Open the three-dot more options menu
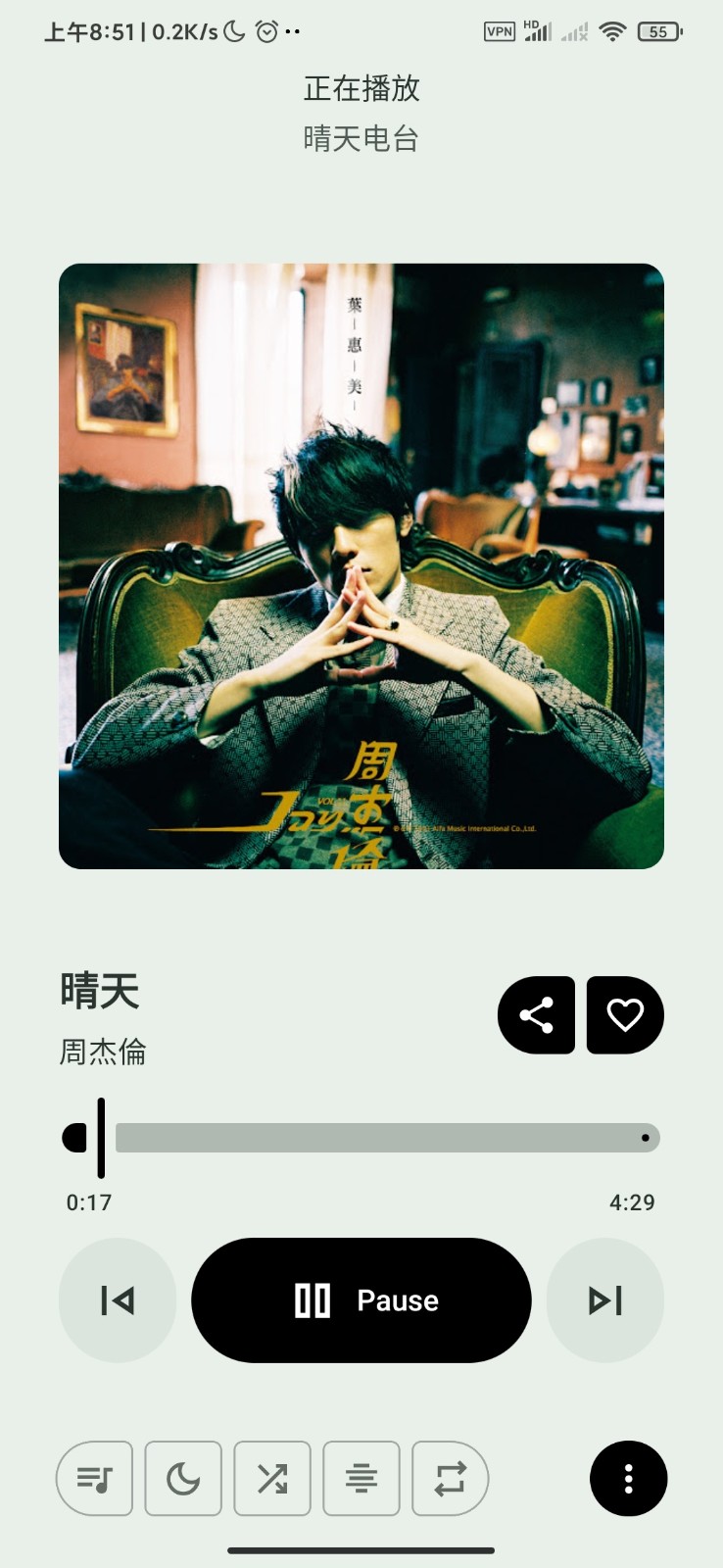This screenshot has width=723, height=1568. (629, 1478)
